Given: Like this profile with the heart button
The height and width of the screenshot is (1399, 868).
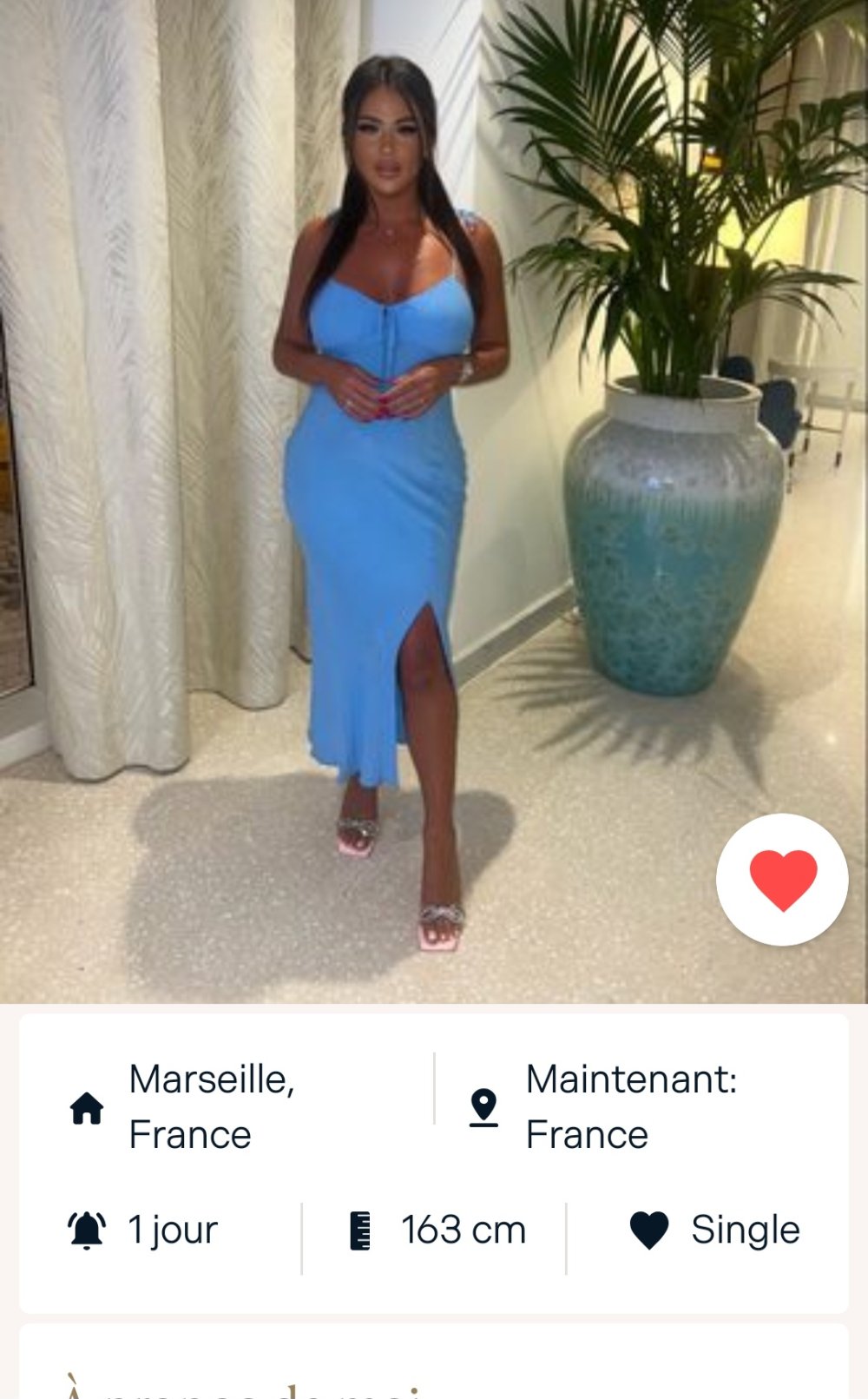Looking at the screenshot, I should point(782,879).
